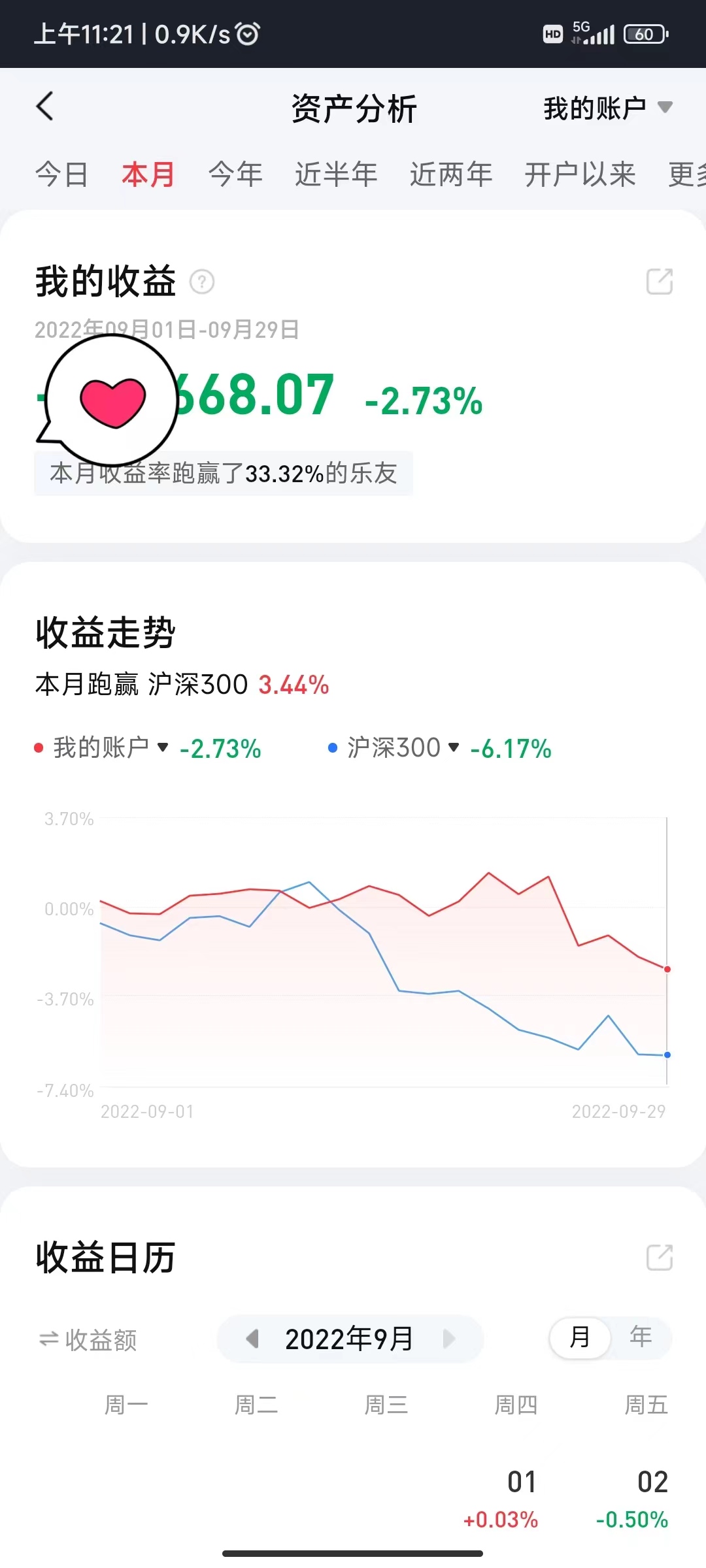Switch calendar to 年 view

click(x=641, y=1337)
